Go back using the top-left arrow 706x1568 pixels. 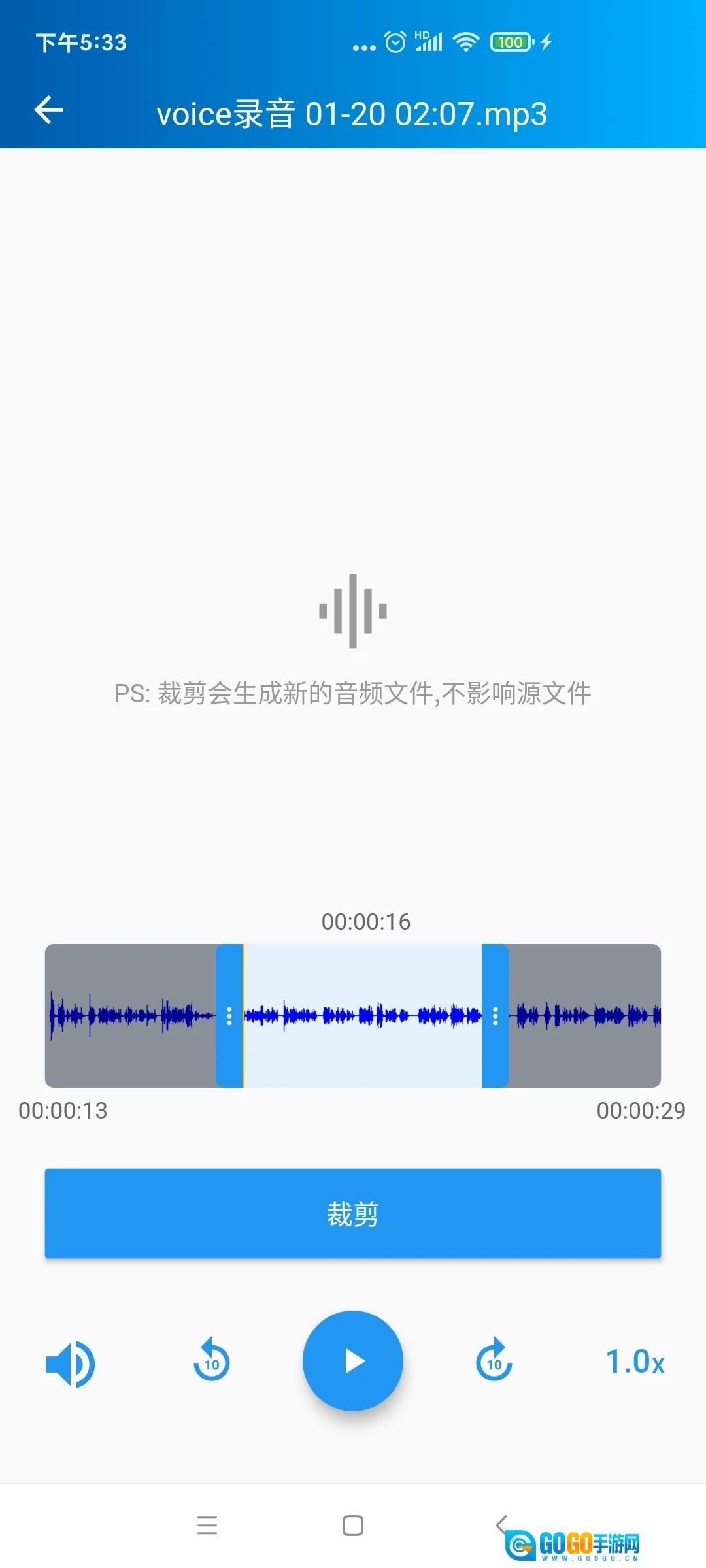(49, 110)
